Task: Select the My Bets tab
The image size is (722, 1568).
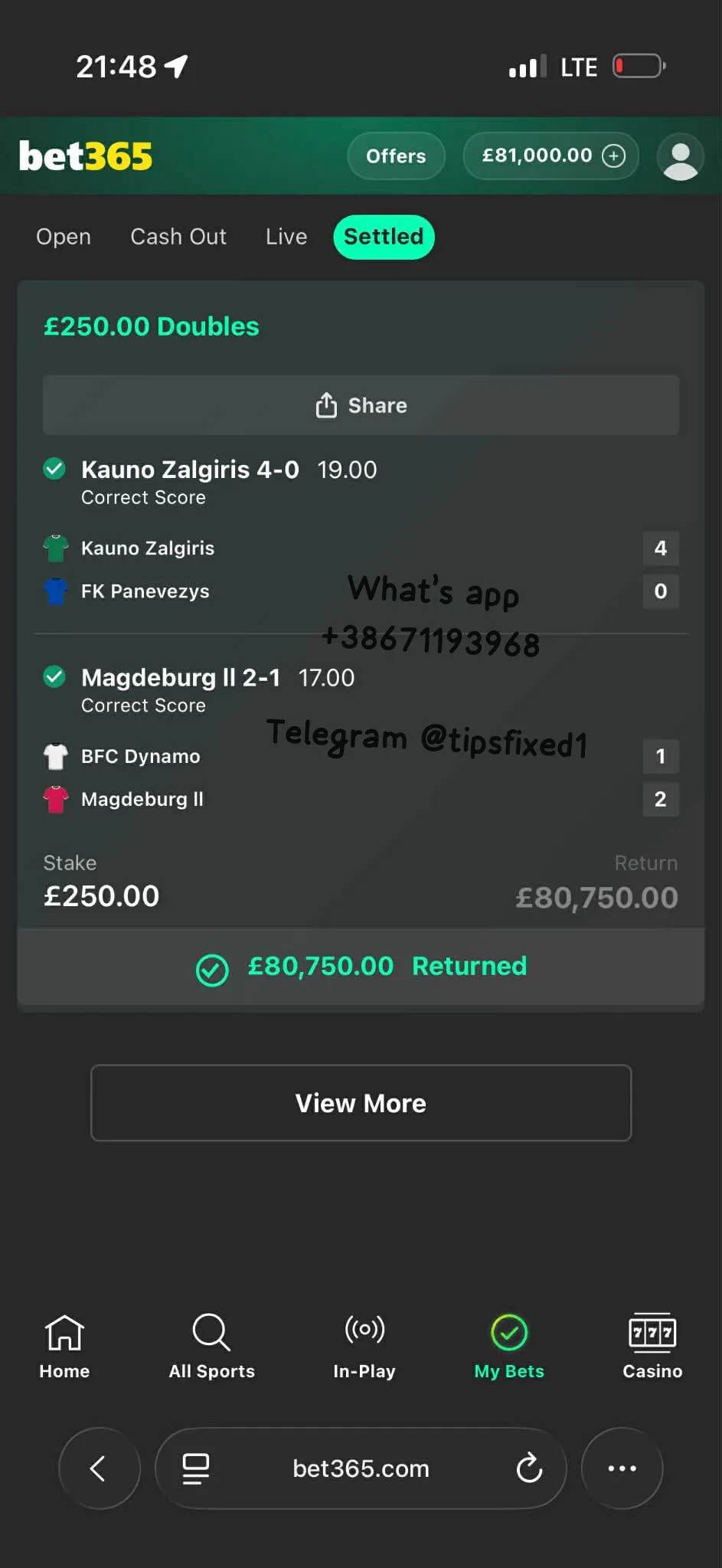Action: (509, 1347)
